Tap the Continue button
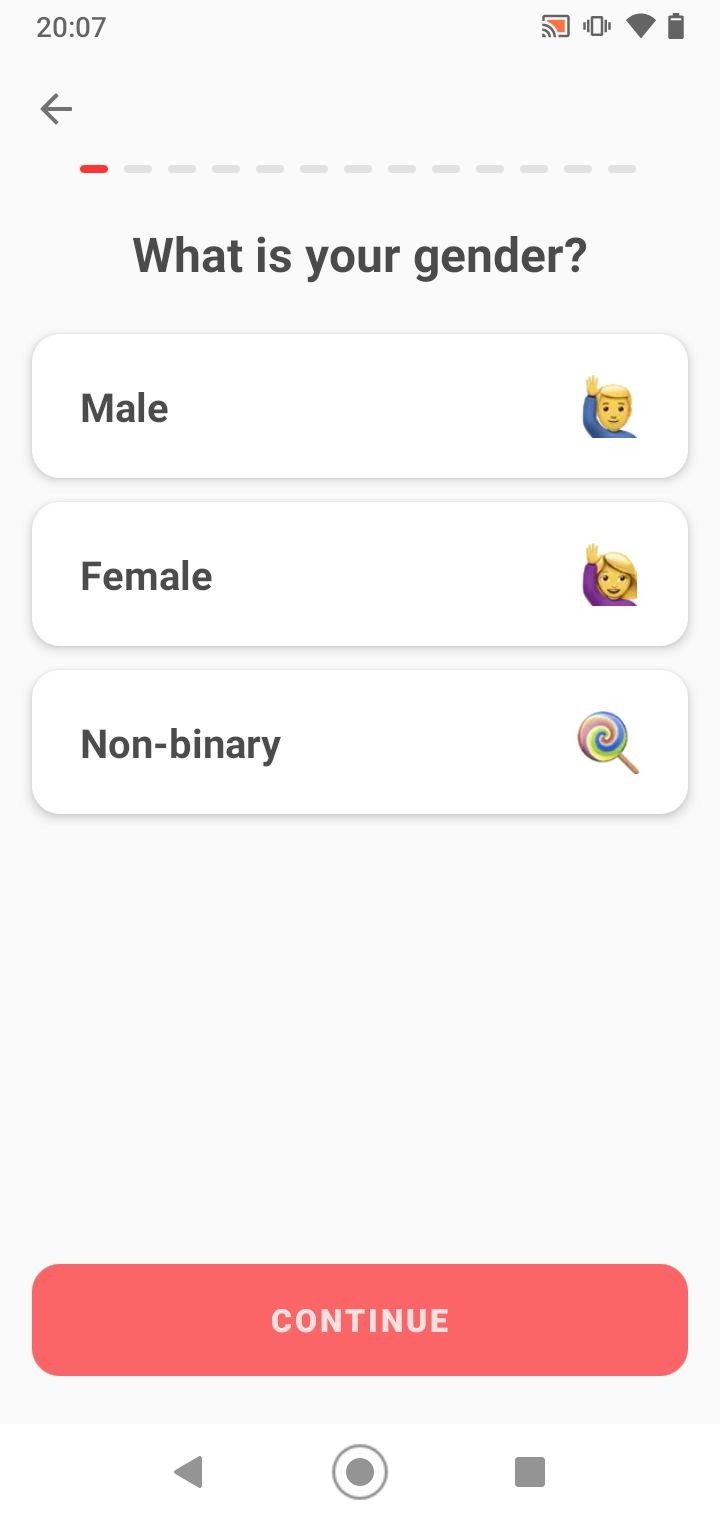This screenshot has width=720, height=1520. point(360,1320)
